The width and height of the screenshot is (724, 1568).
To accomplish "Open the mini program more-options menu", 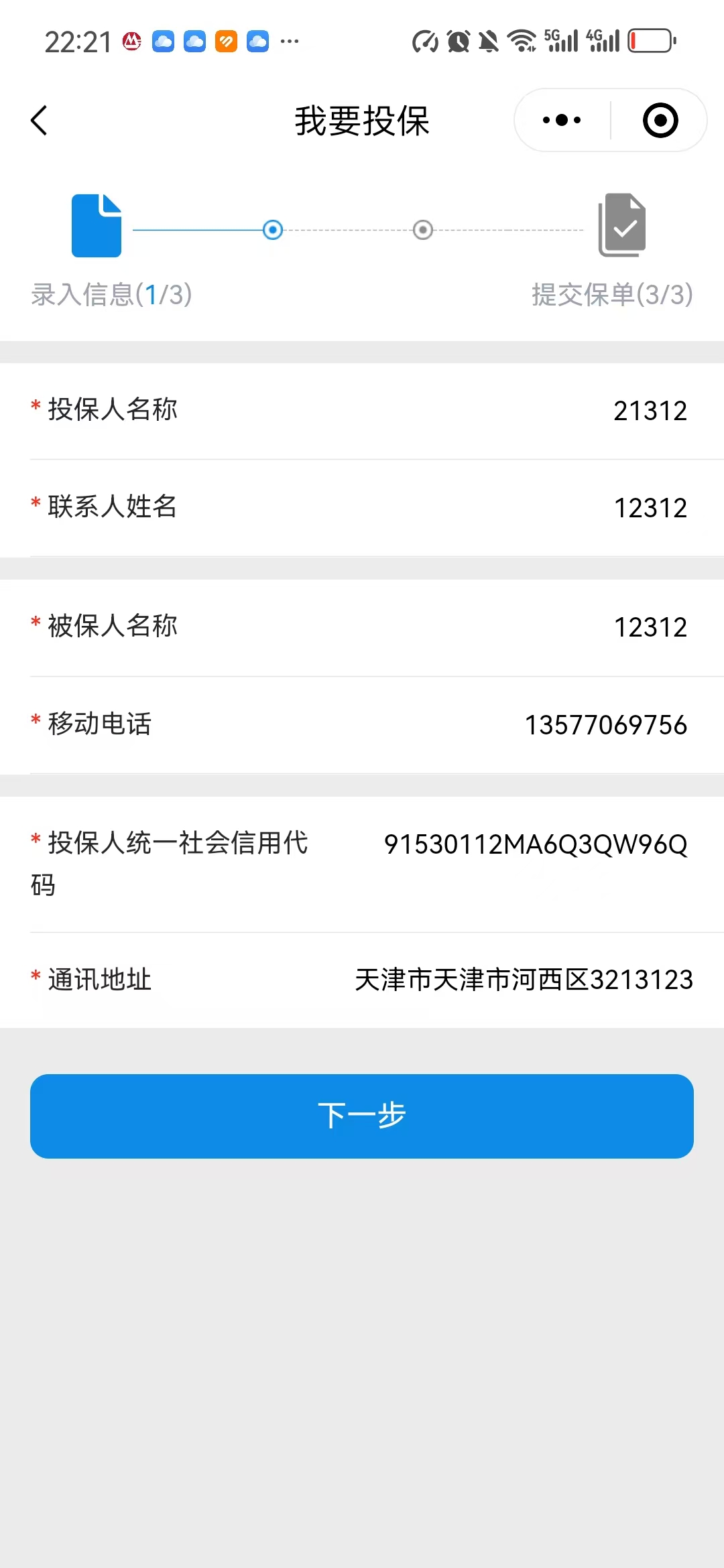I will (562, 121).
